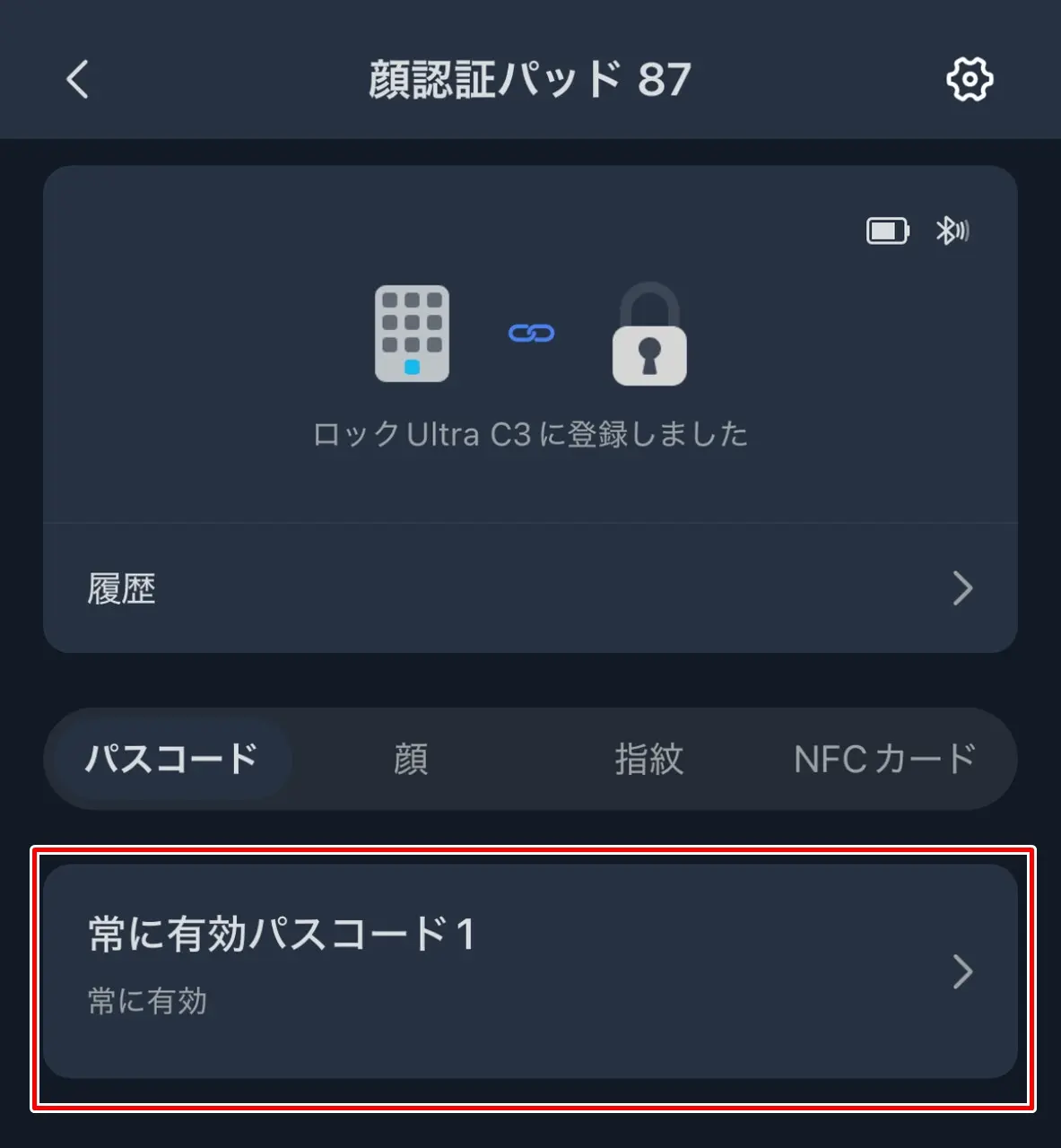Image resolution: width=1061 pixels, height=1148 pixels.
Task: Switch to the NFCカード tab
Action: coord(884,759)
